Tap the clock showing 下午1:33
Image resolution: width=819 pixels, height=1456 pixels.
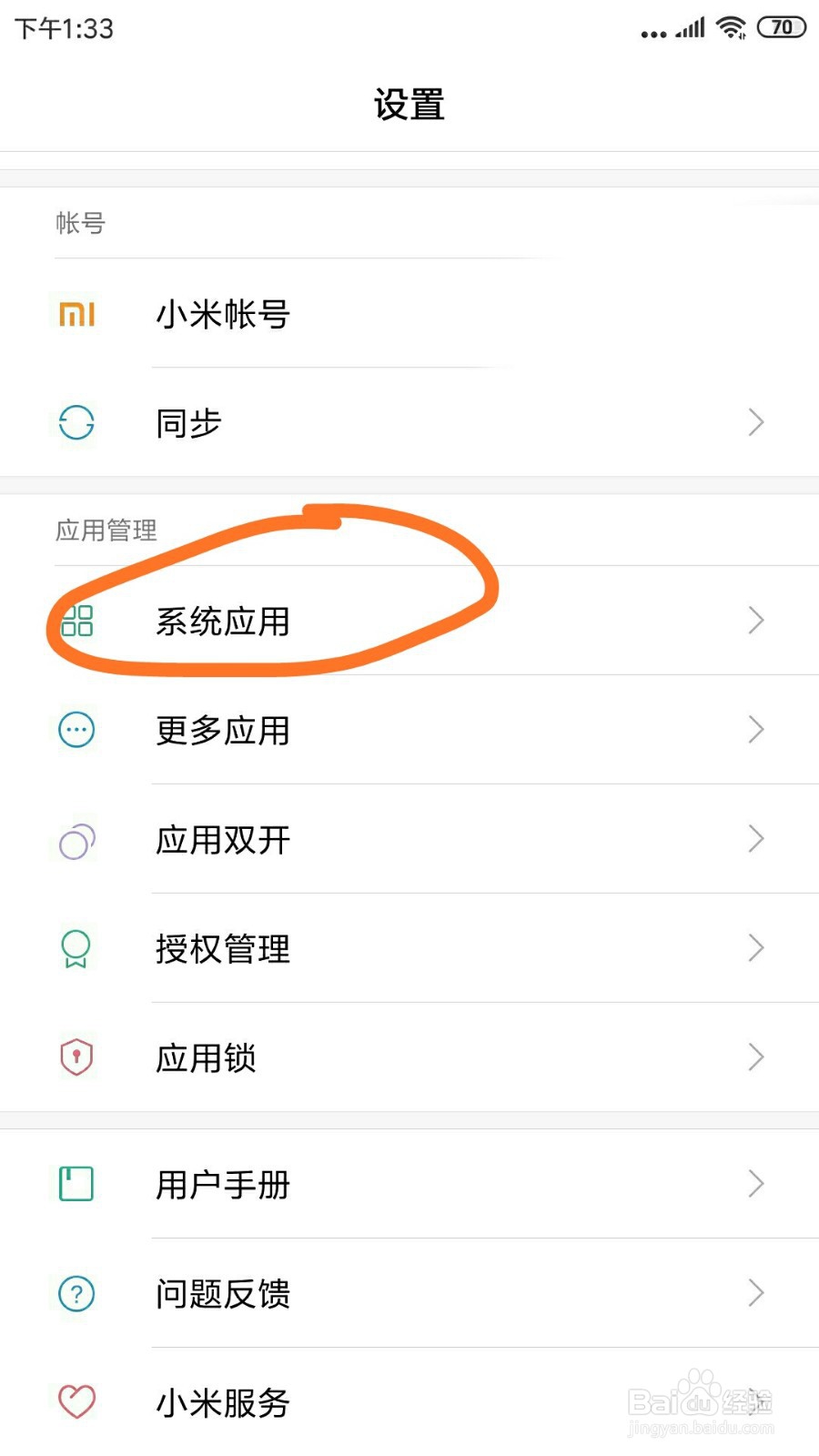click(x=64, y=27)
